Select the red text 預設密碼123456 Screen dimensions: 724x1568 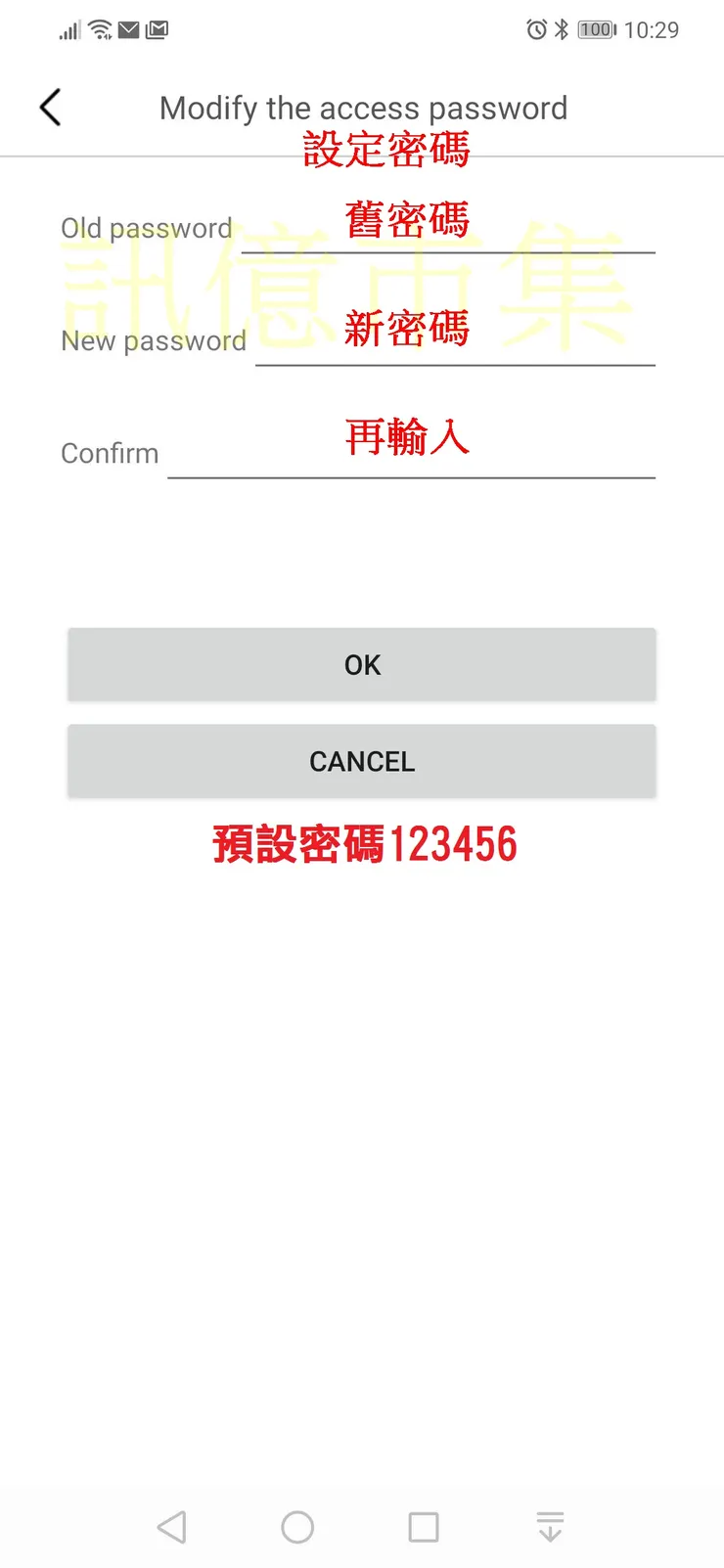362,843
